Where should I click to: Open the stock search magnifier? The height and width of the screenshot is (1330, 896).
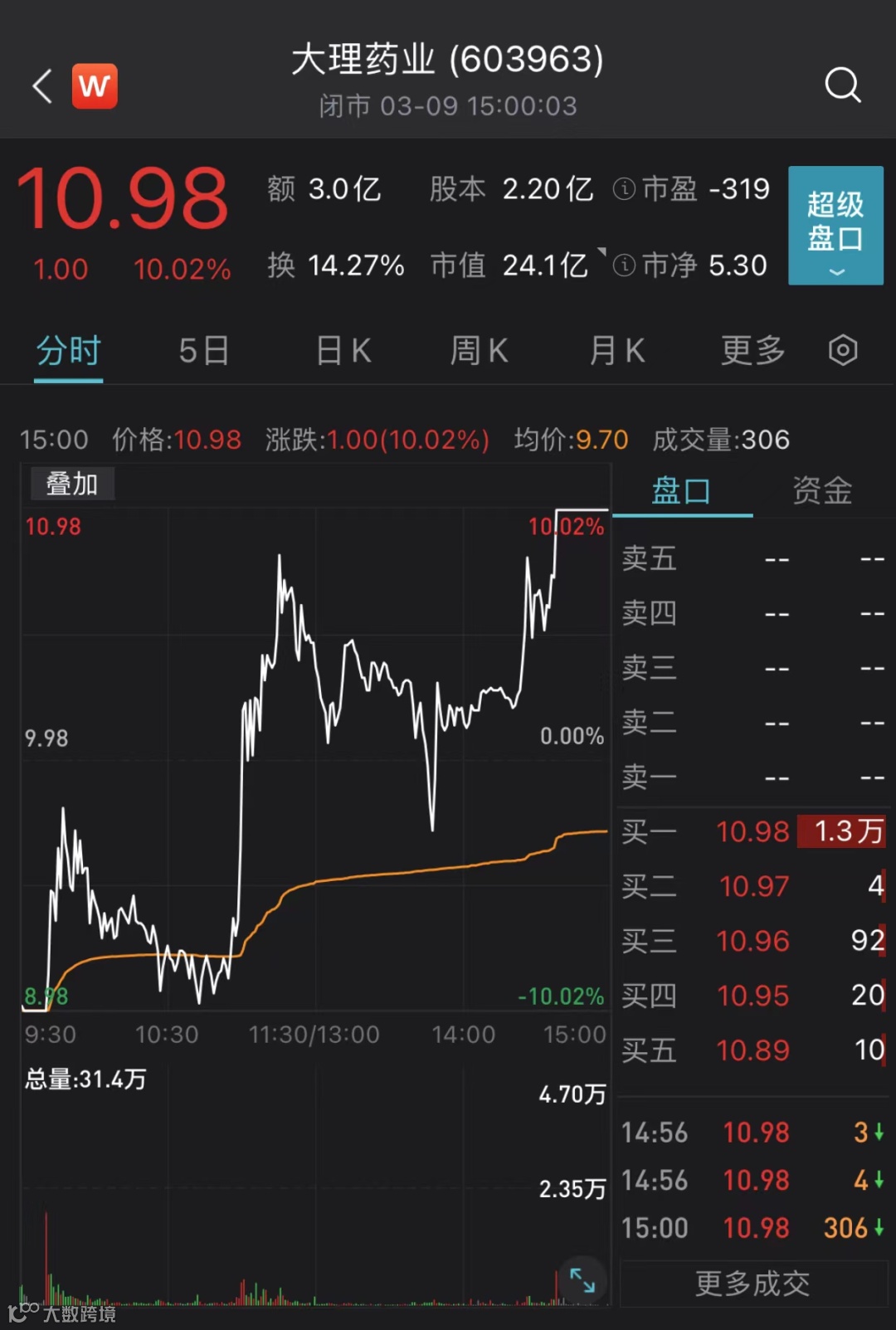click(842, 85)
